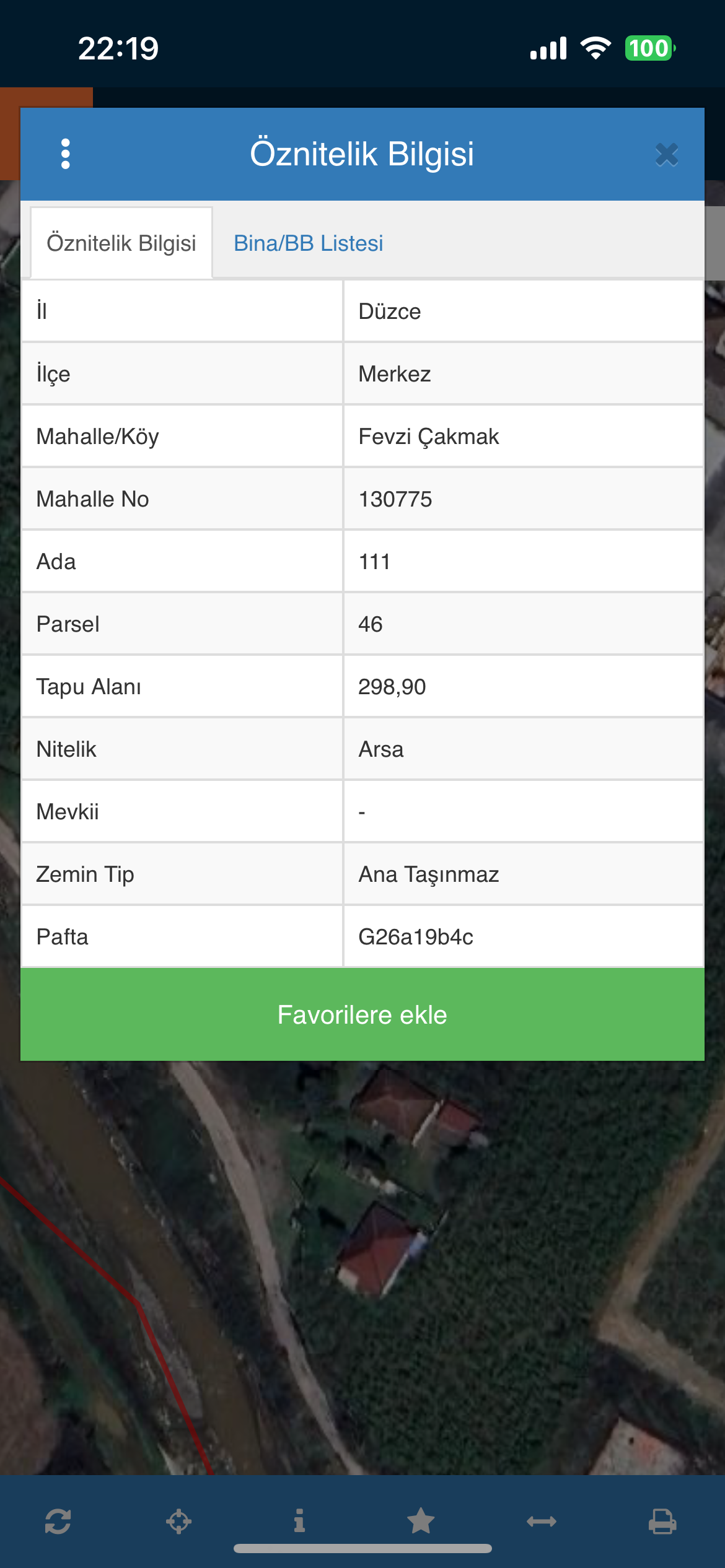Close the Öznitelik Bilgisi dialog
The width and height of the screenshot is (725, 1568).
coord(667,155)
